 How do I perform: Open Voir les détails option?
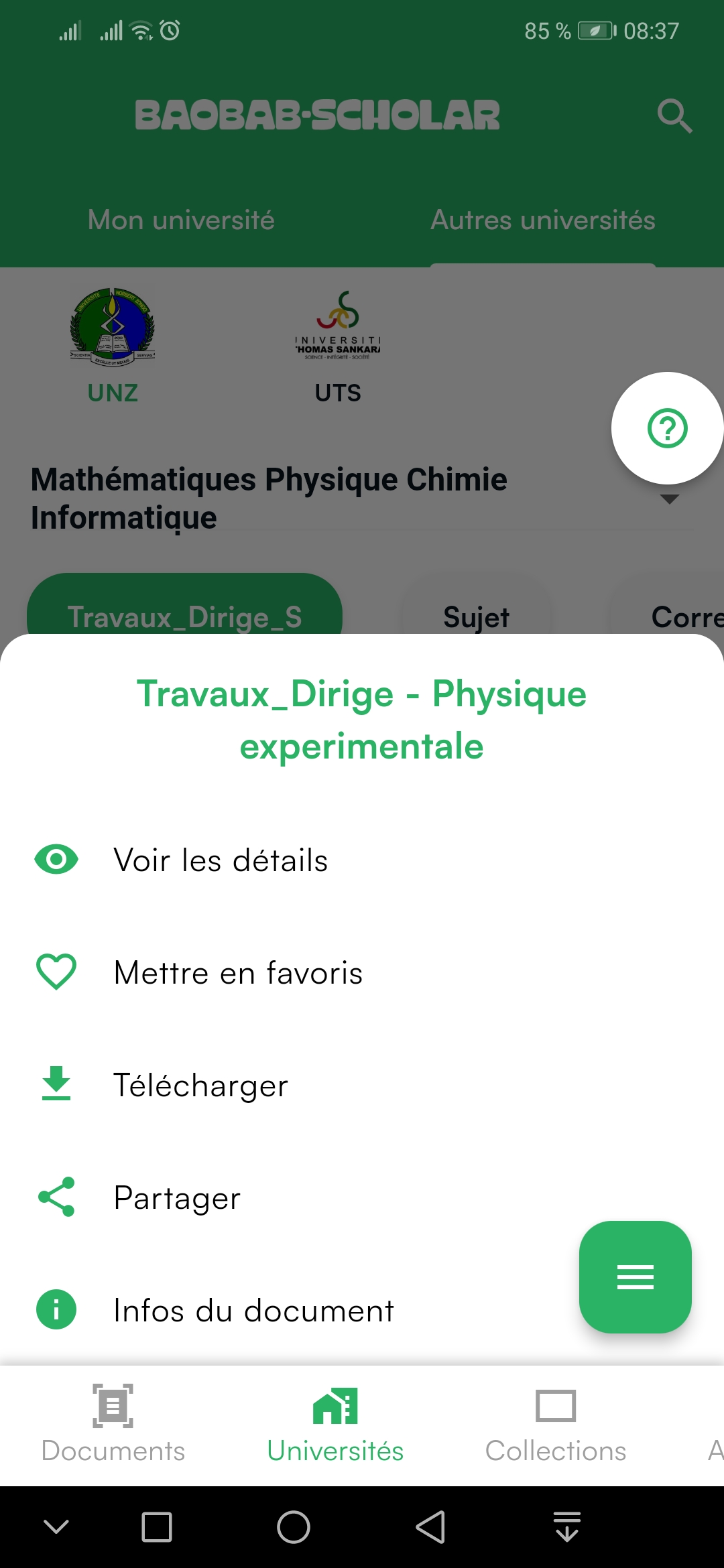(x=221, y=860)
